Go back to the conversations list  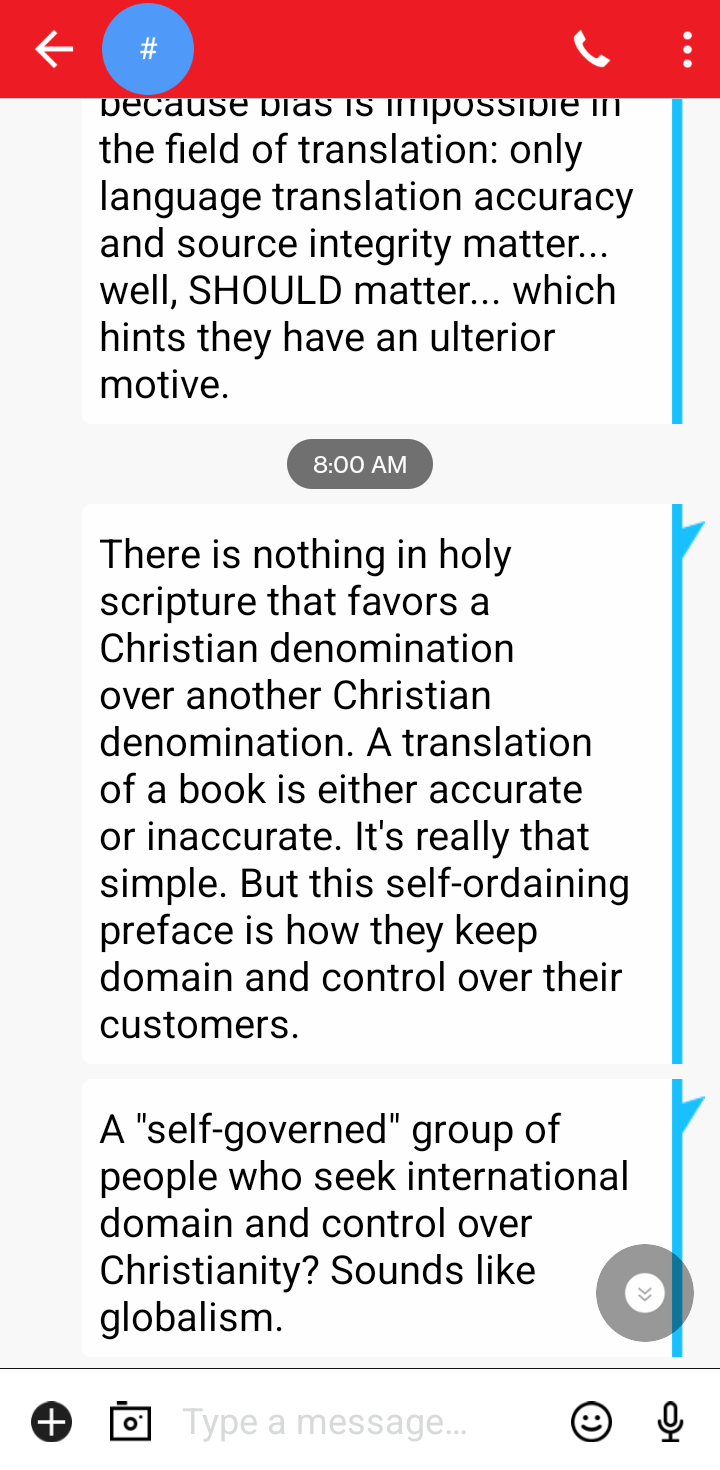(54, 49)
